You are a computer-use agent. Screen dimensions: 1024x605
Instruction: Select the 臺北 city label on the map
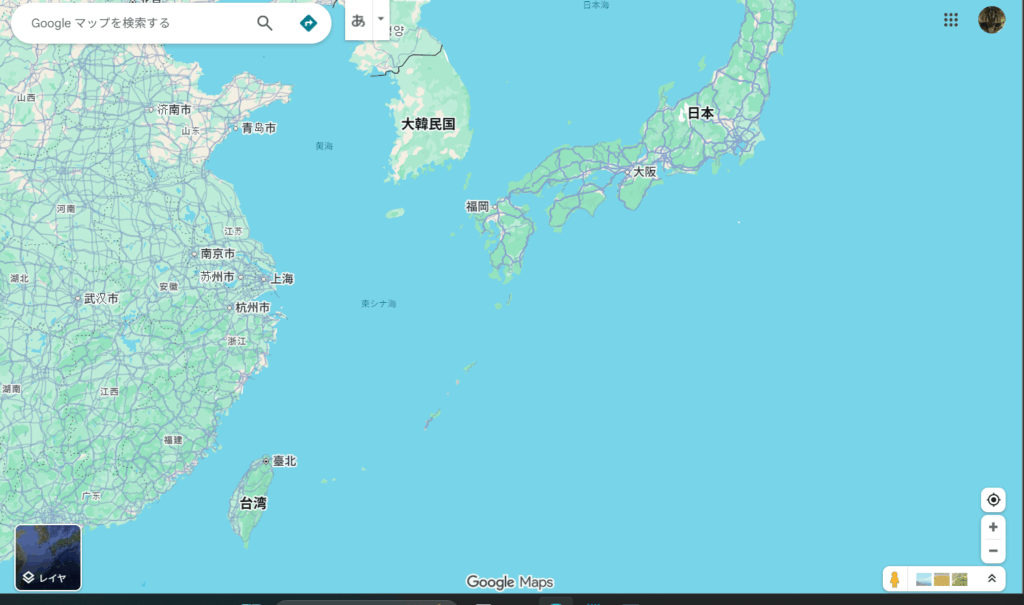tap(284, 461)
